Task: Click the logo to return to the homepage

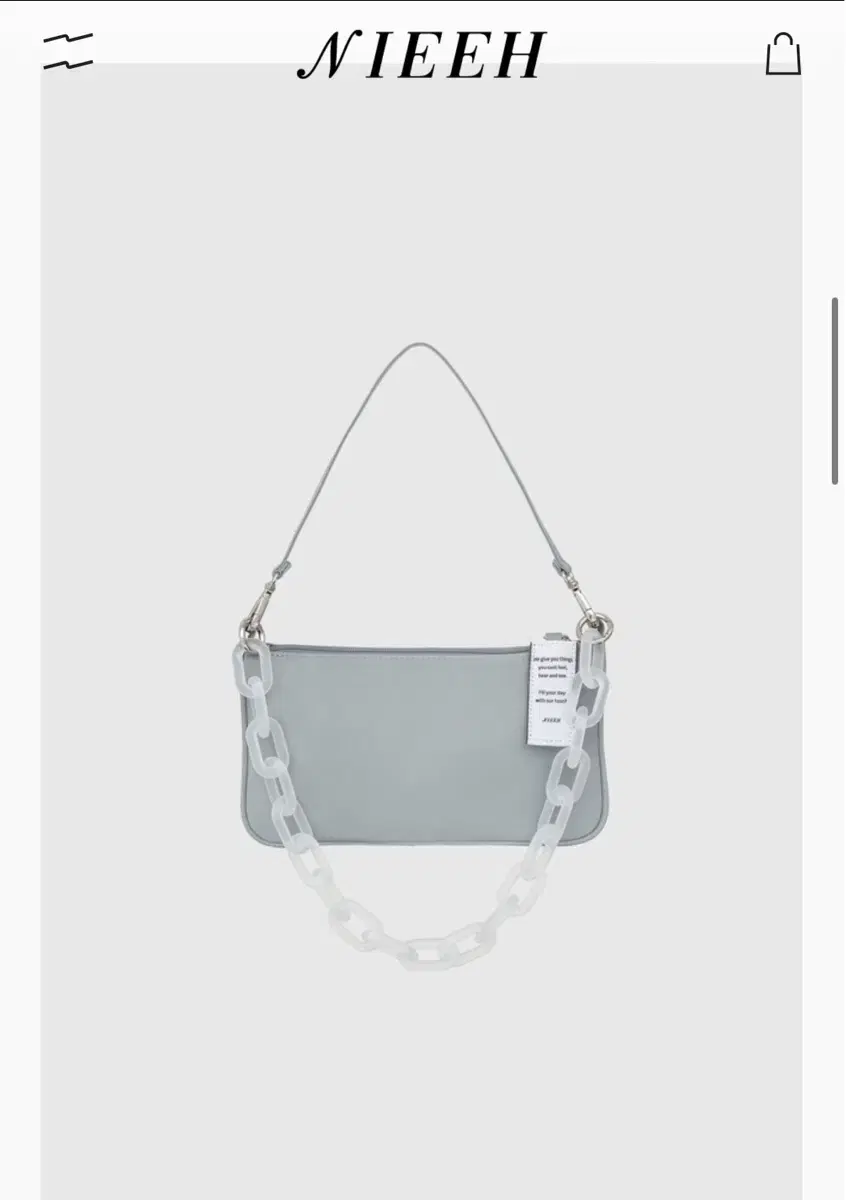Action: coord(421,55)
